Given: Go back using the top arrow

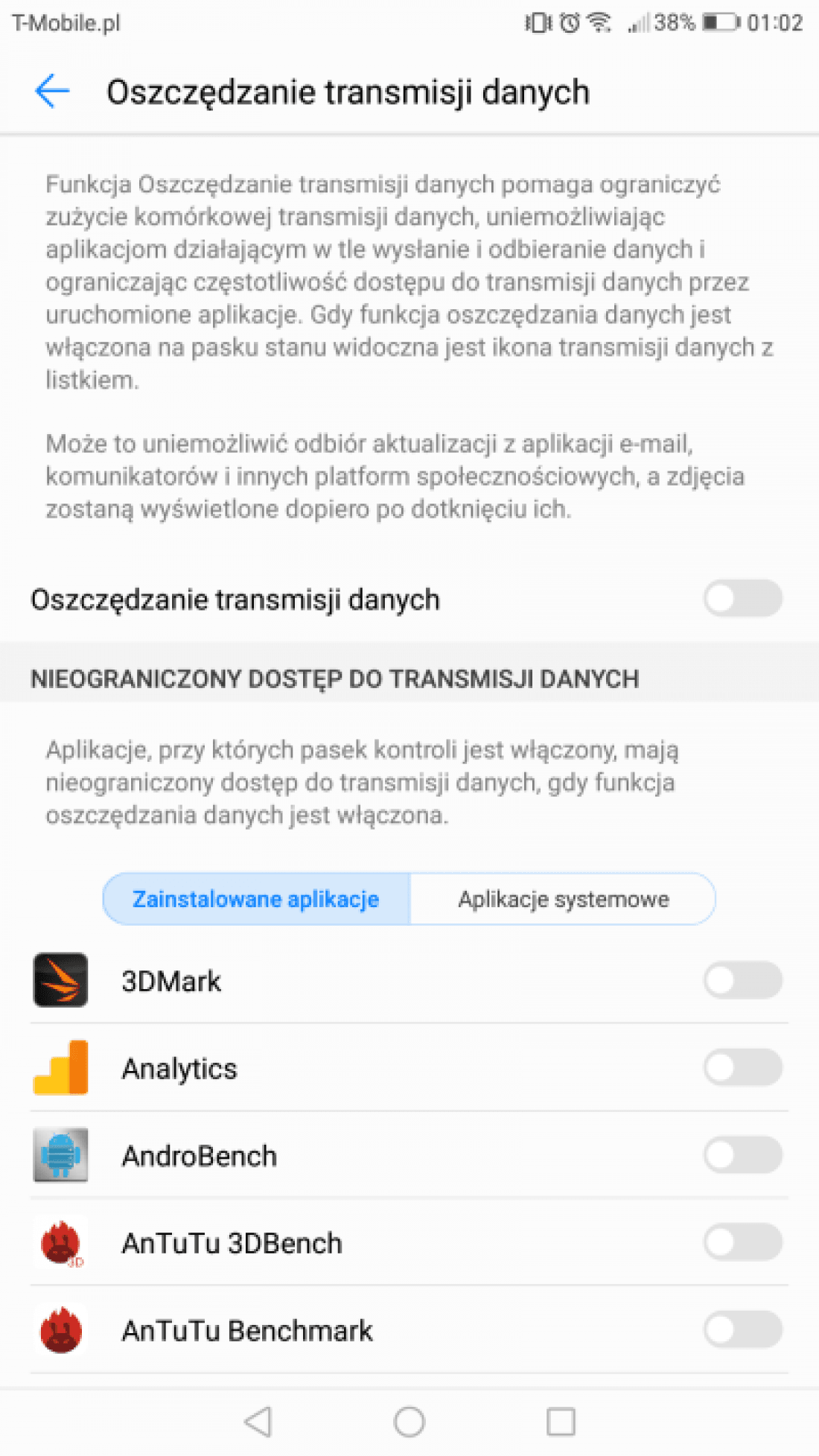Looking at the screenshot, I should (x=52, y=92).
